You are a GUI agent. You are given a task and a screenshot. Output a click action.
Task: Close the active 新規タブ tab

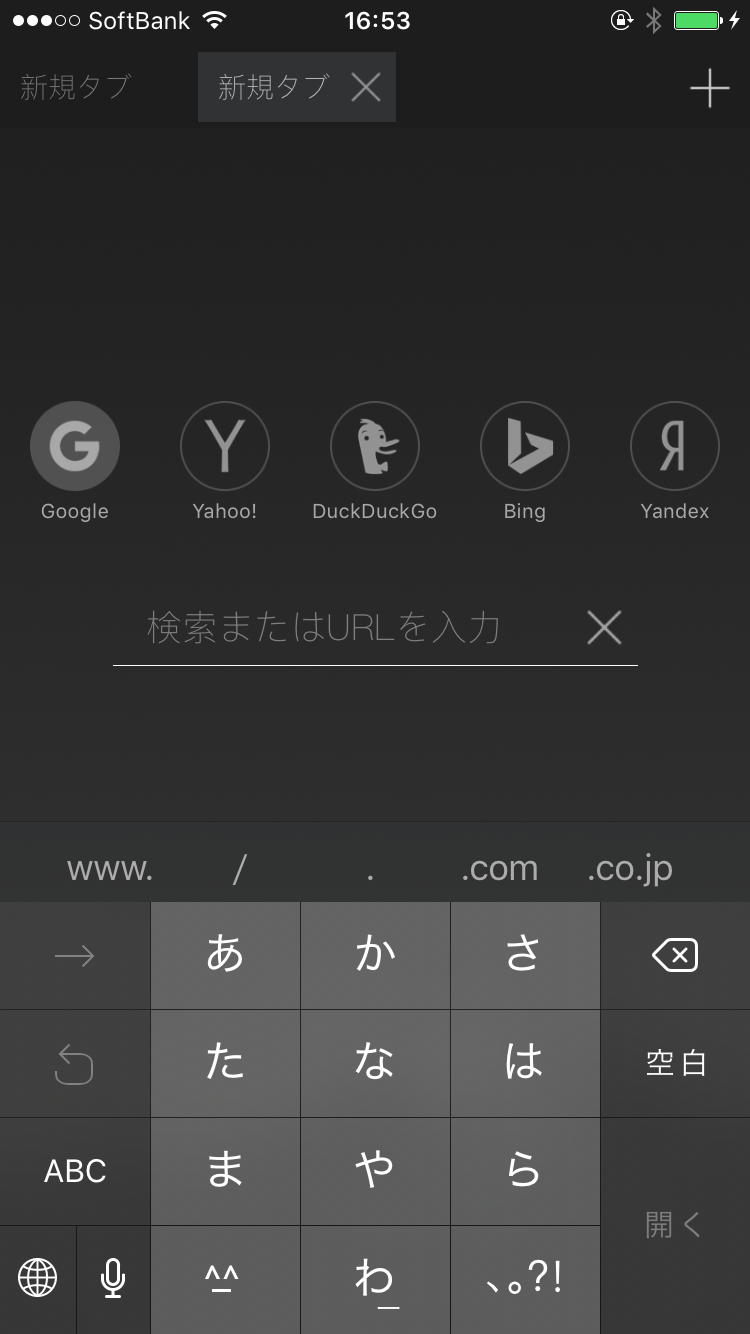[366, 88]
